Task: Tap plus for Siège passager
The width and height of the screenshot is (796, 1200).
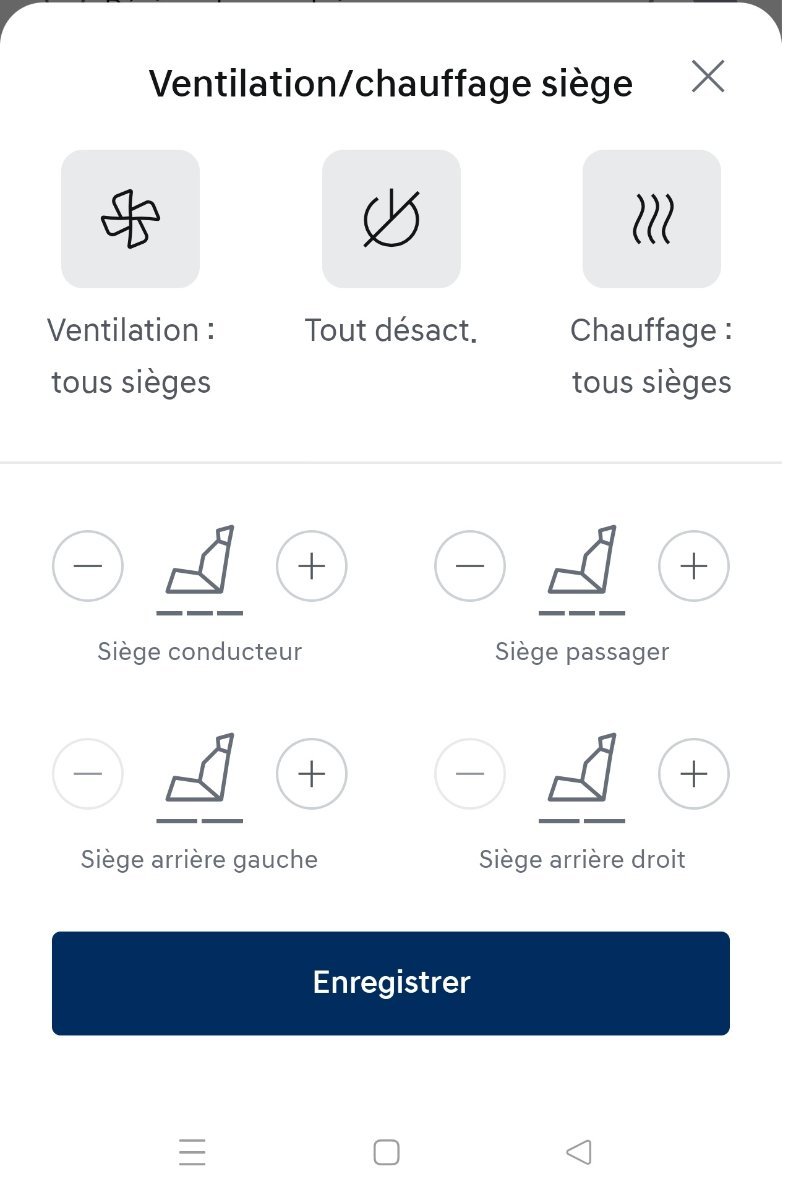Action: click(694, 567)
